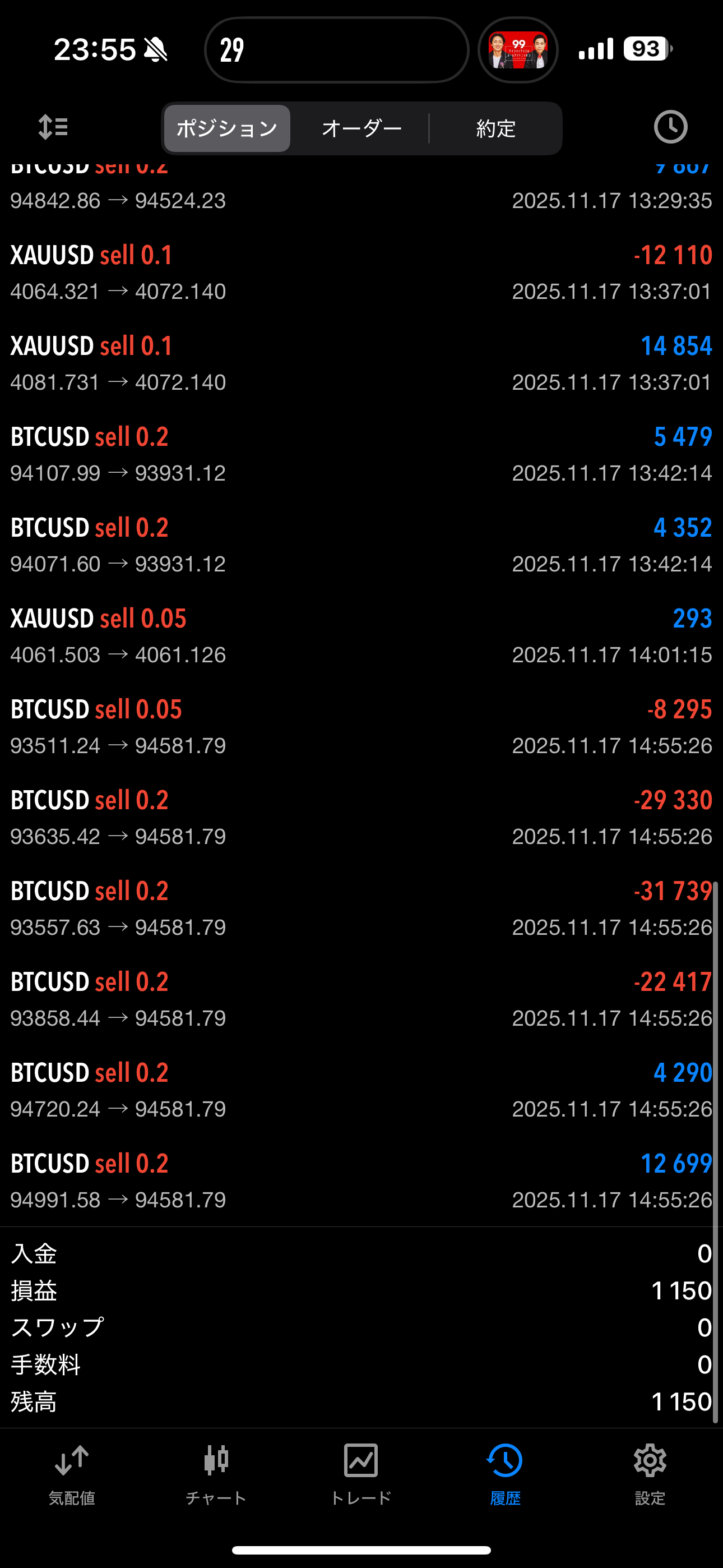Switch to the 約定 segment
Screen dimensions: 723x1568
[496, 128]
